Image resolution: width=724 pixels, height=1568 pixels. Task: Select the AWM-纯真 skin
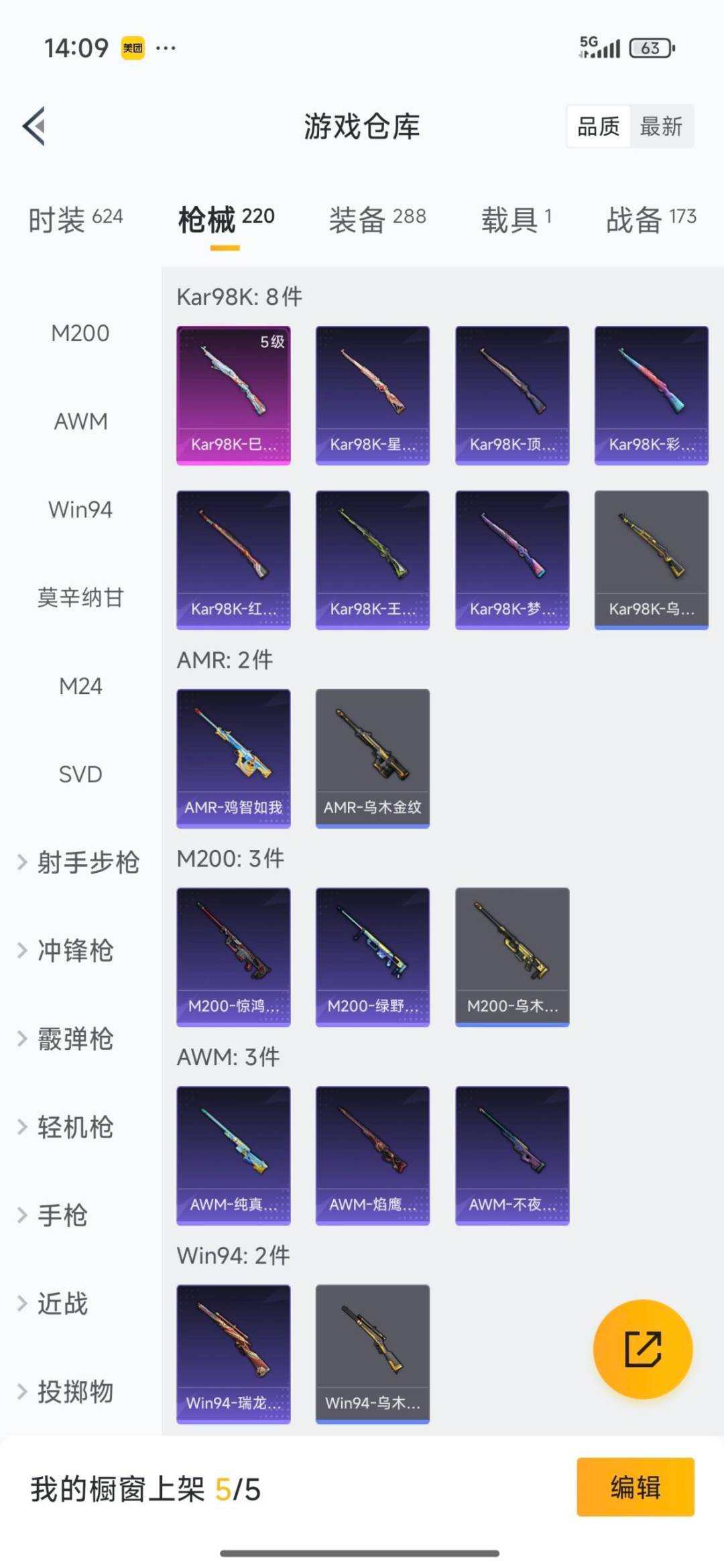click(x=233, y=1155)
